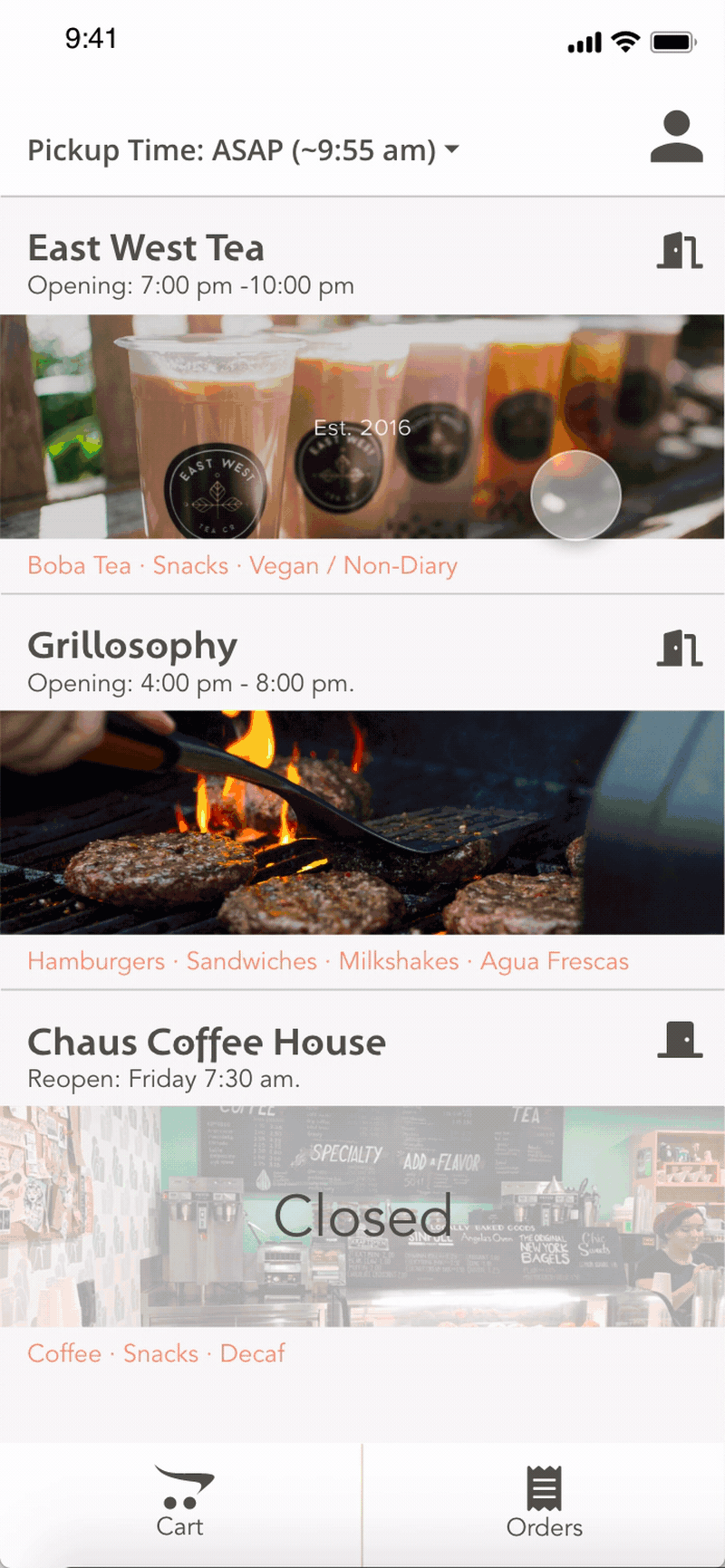Open the Pickup Time dropdown
The image size is (725, 1568).
click(x=243, y=149)
